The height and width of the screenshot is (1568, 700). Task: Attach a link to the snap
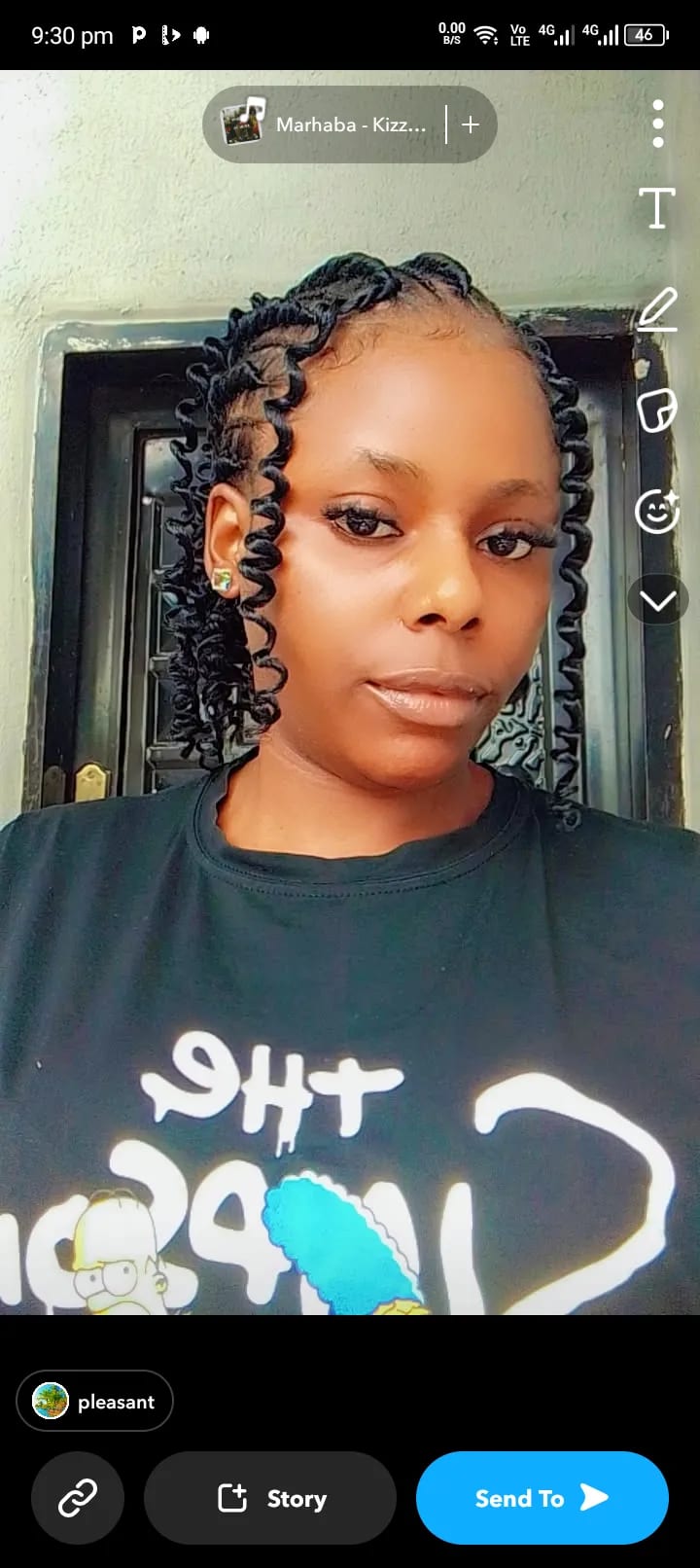coord(78,1498)
